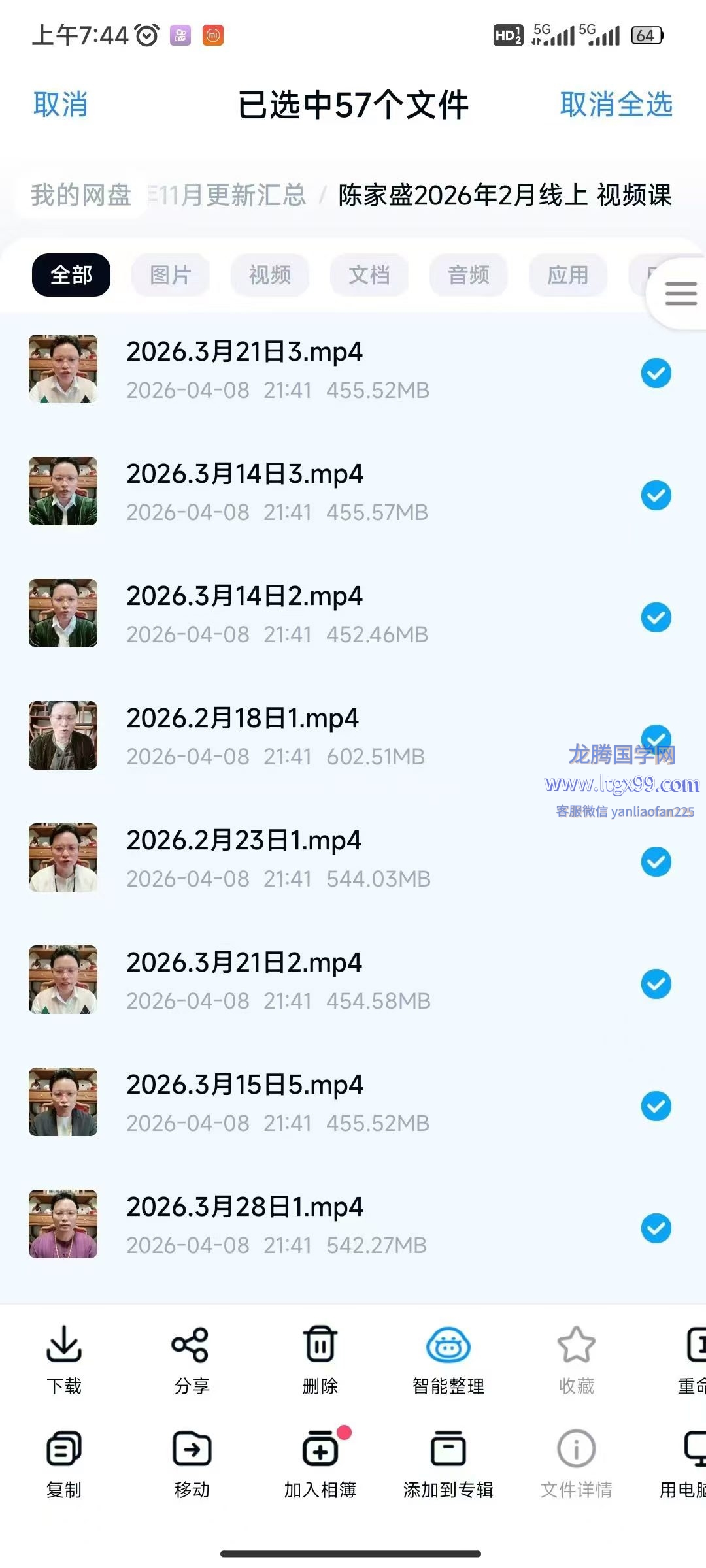706x1568 pixels.
Task: Tap 取消 to exit selection mode
Action: 60,105
